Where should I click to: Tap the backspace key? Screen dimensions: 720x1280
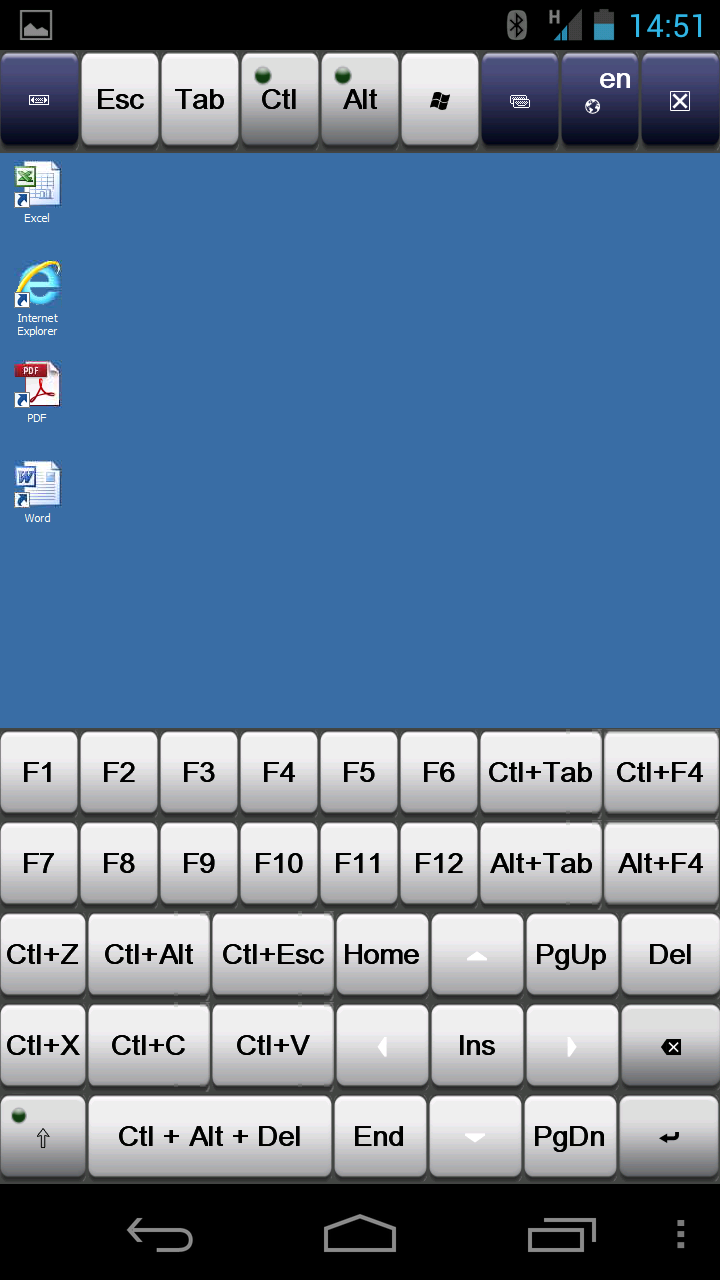coord(670,1045)
